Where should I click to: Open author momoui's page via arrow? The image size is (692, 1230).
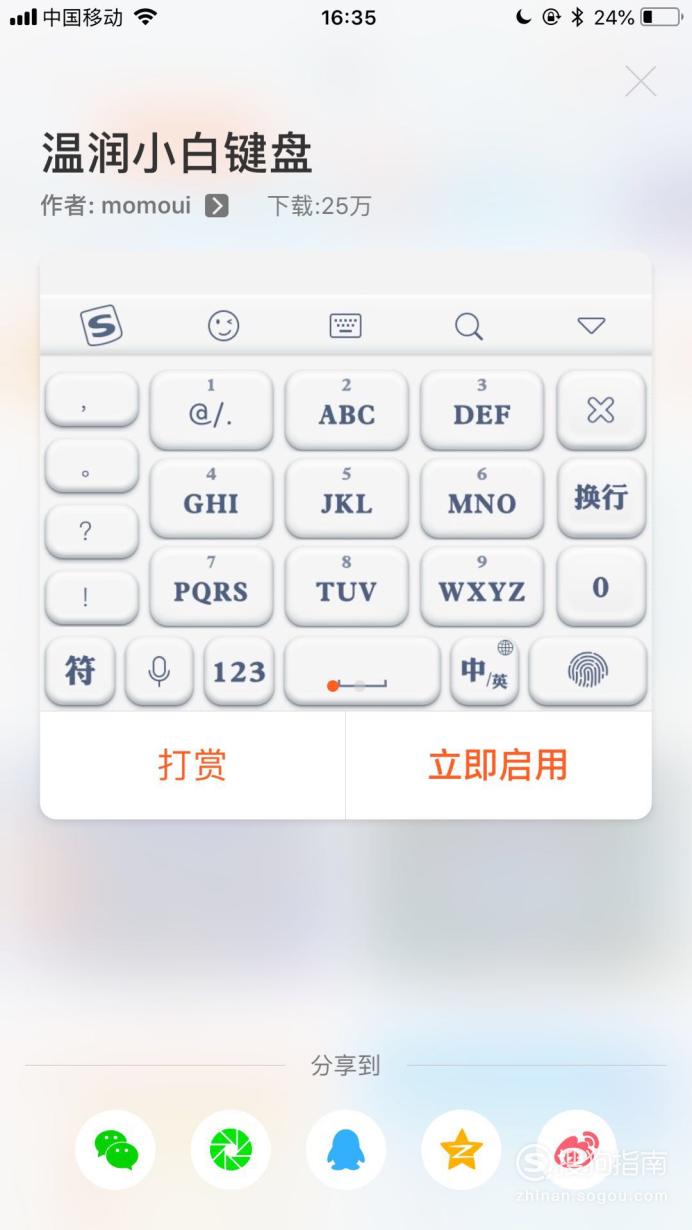pyautogui.click(x=217, y=206)
